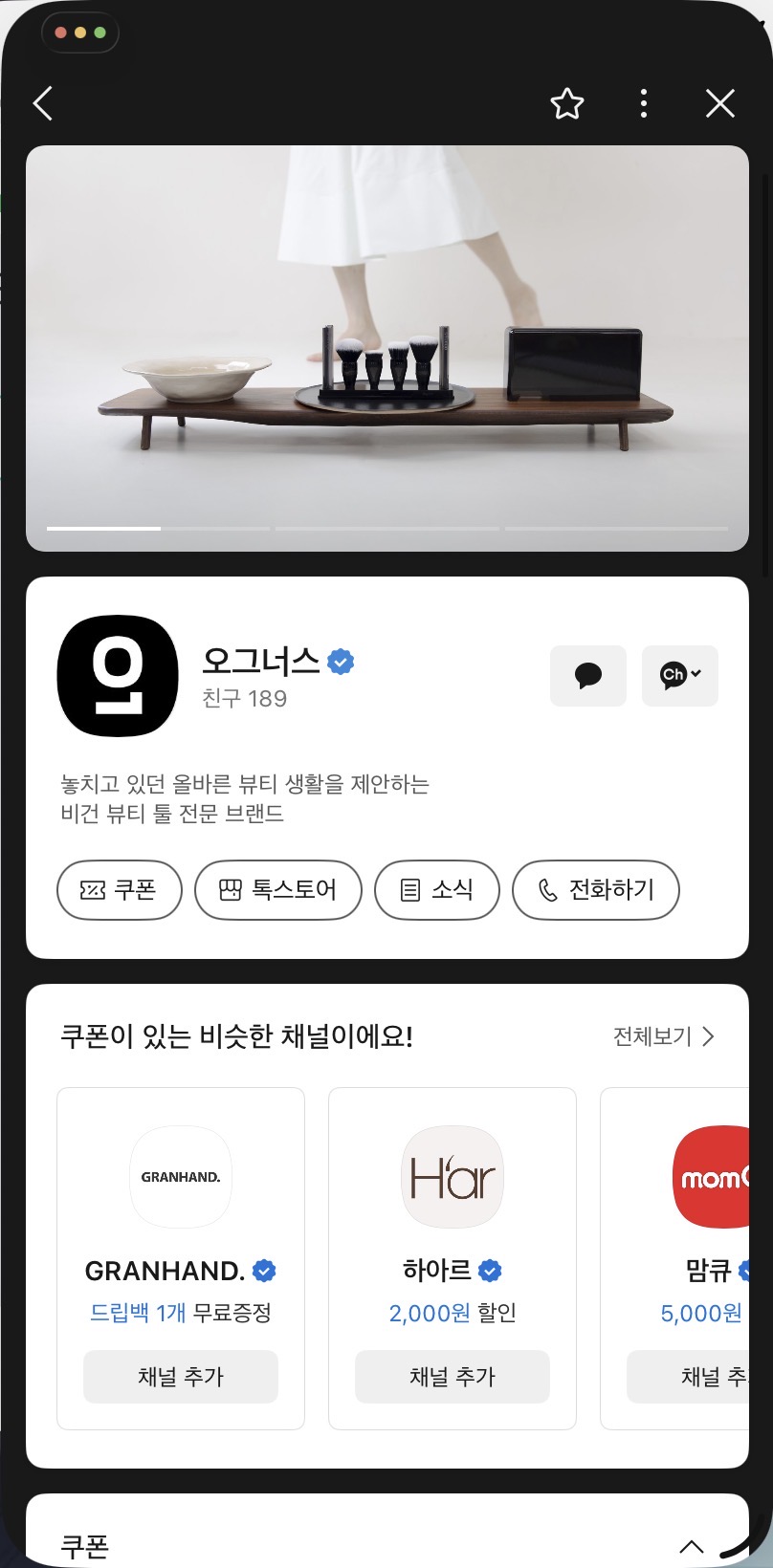
Task: Add the 하아르 channel
Action: (453, 1377)
